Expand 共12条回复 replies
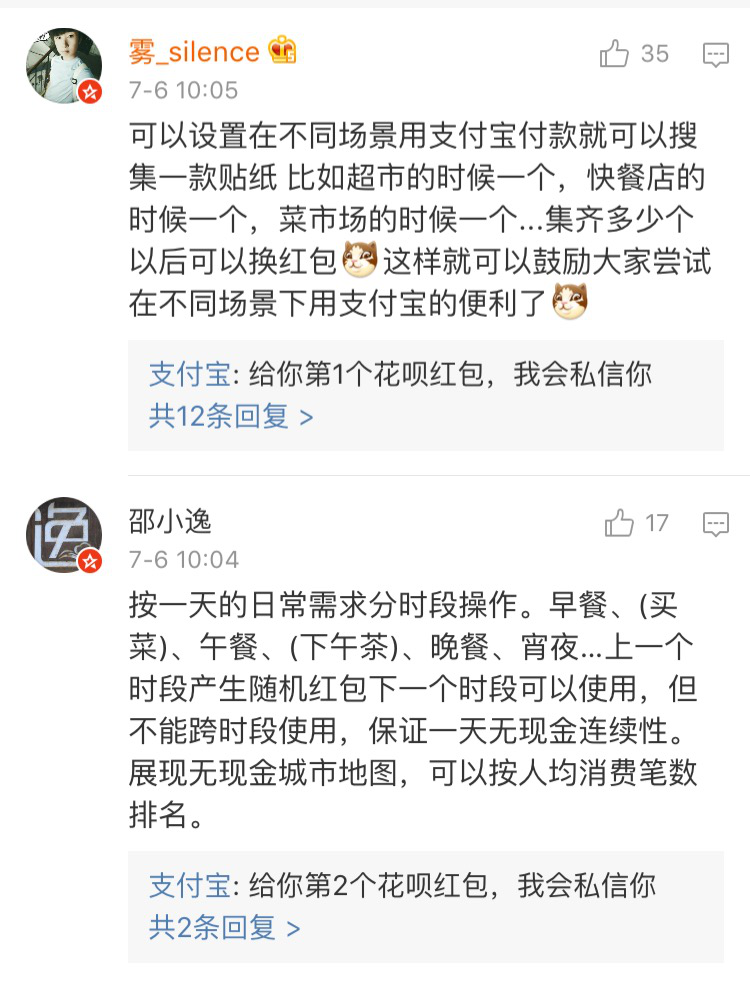750x987 pixels. coord(231,416)
